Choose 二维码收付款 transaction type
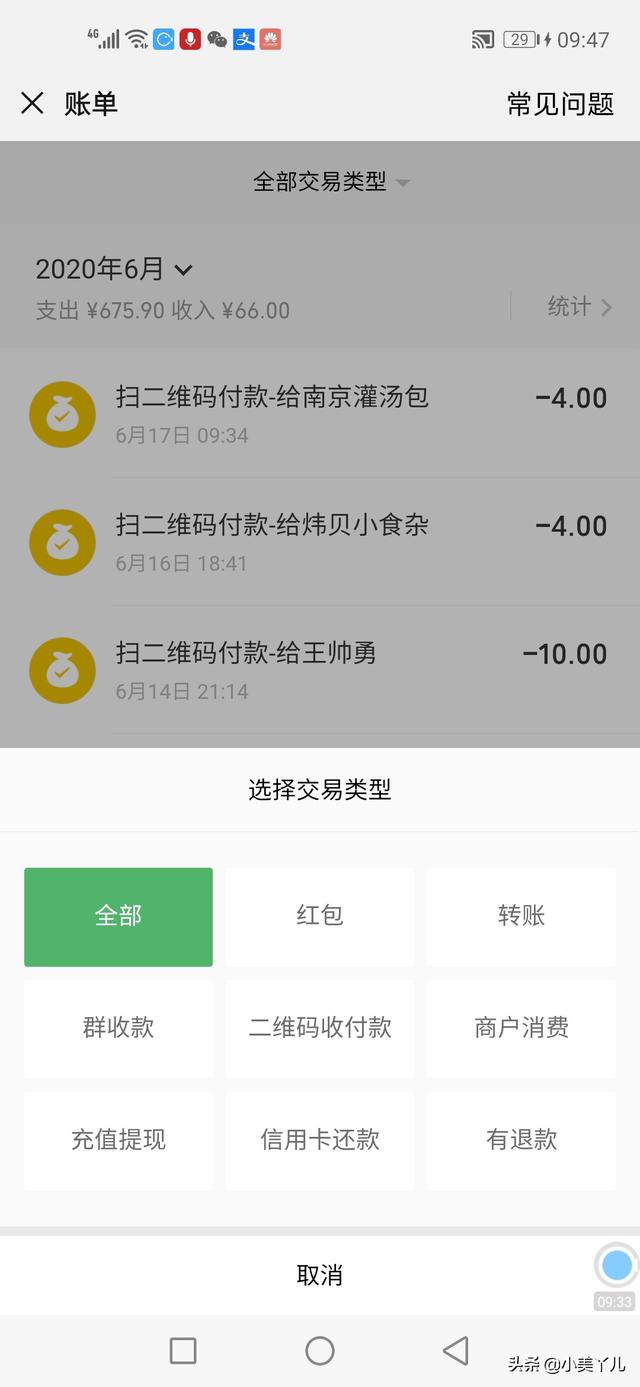The image size is (640, 1387). point(320,1028)
